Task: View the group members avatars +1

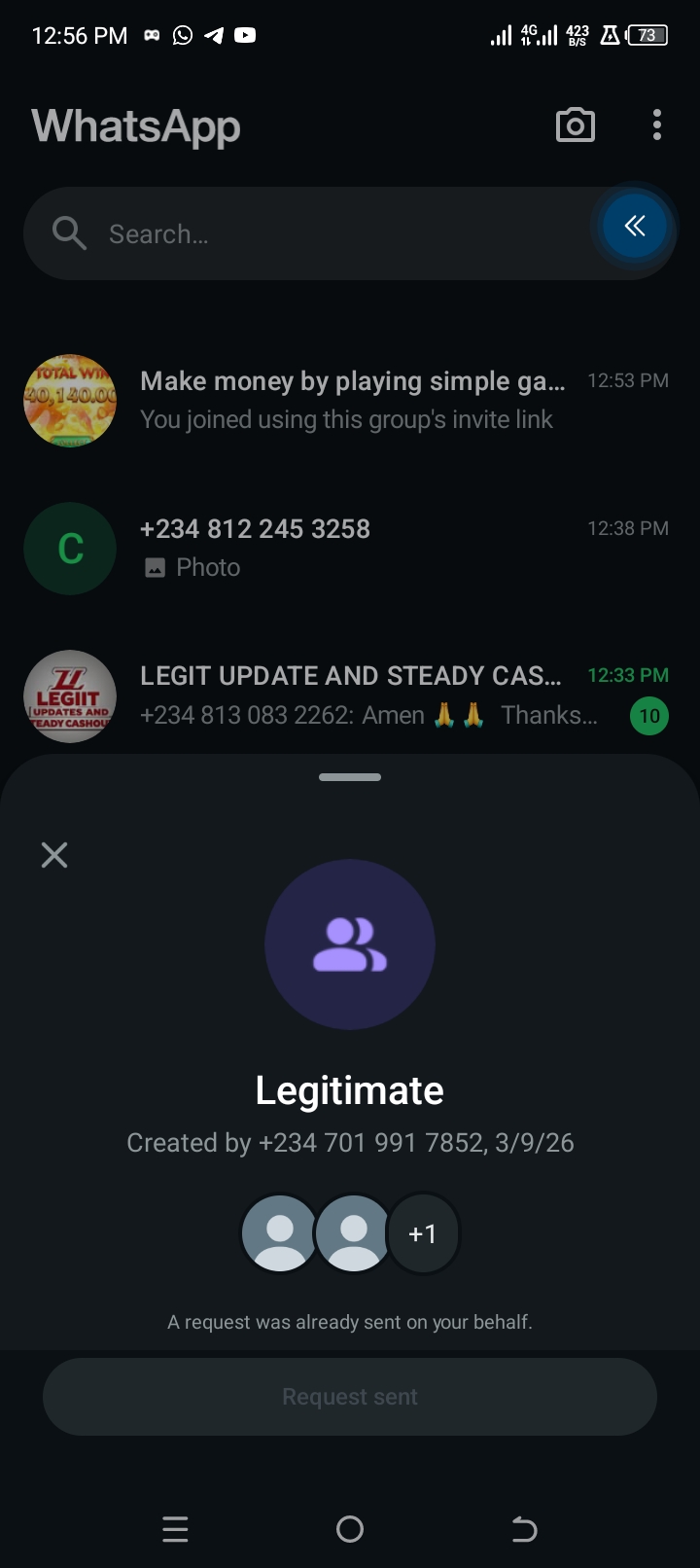Action: click(x=422, y=1233)
